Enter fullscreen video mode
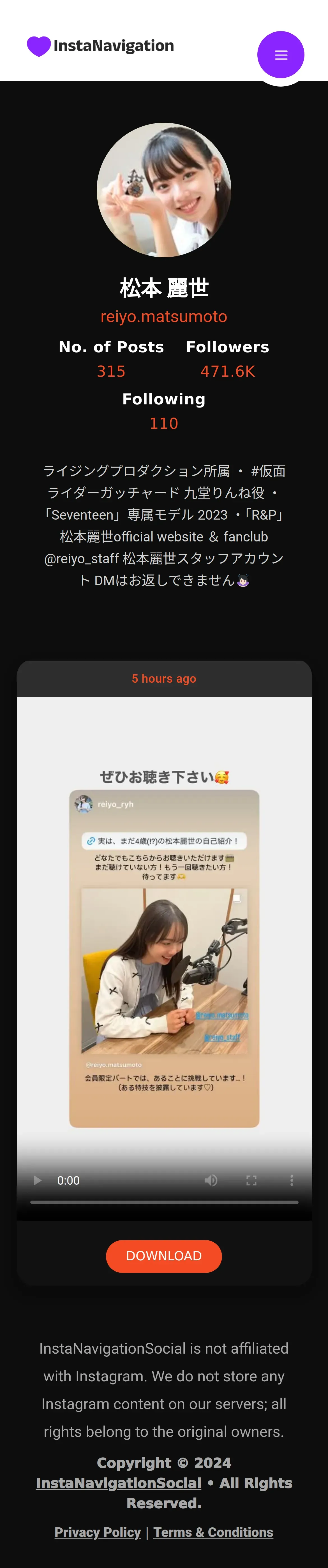328x1568 pixels. [x=251, y=1180]
